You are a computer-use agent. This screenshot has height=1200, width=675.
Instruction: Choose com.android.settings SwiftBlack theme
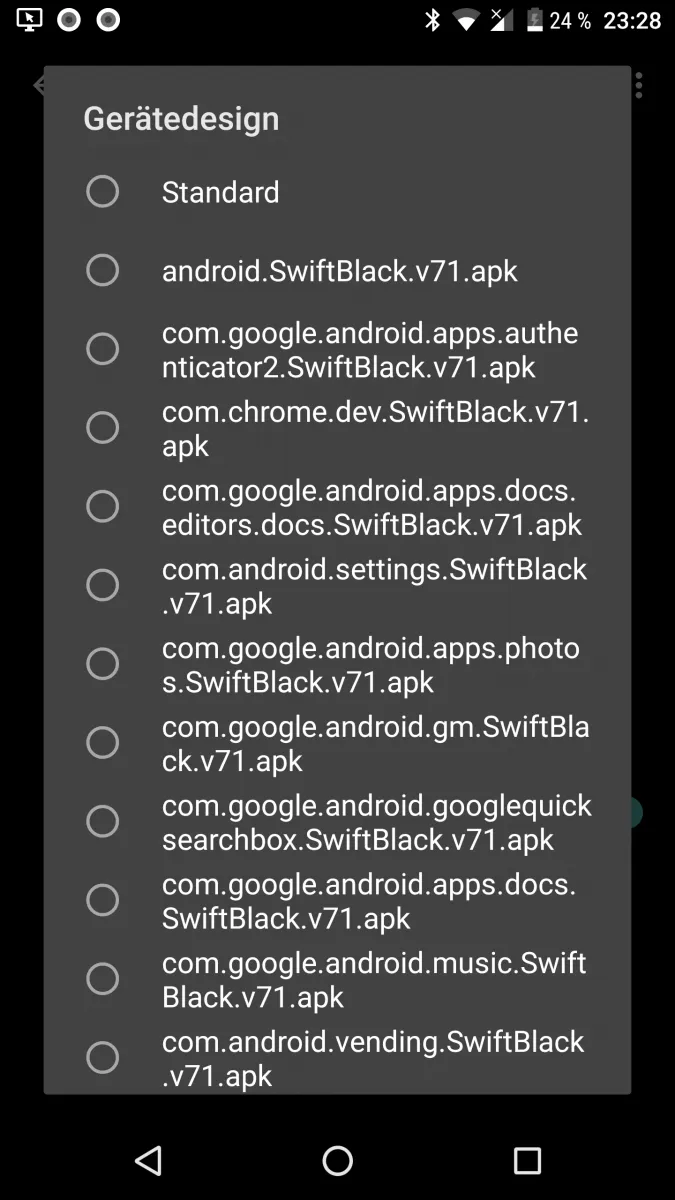click(103, 585)
